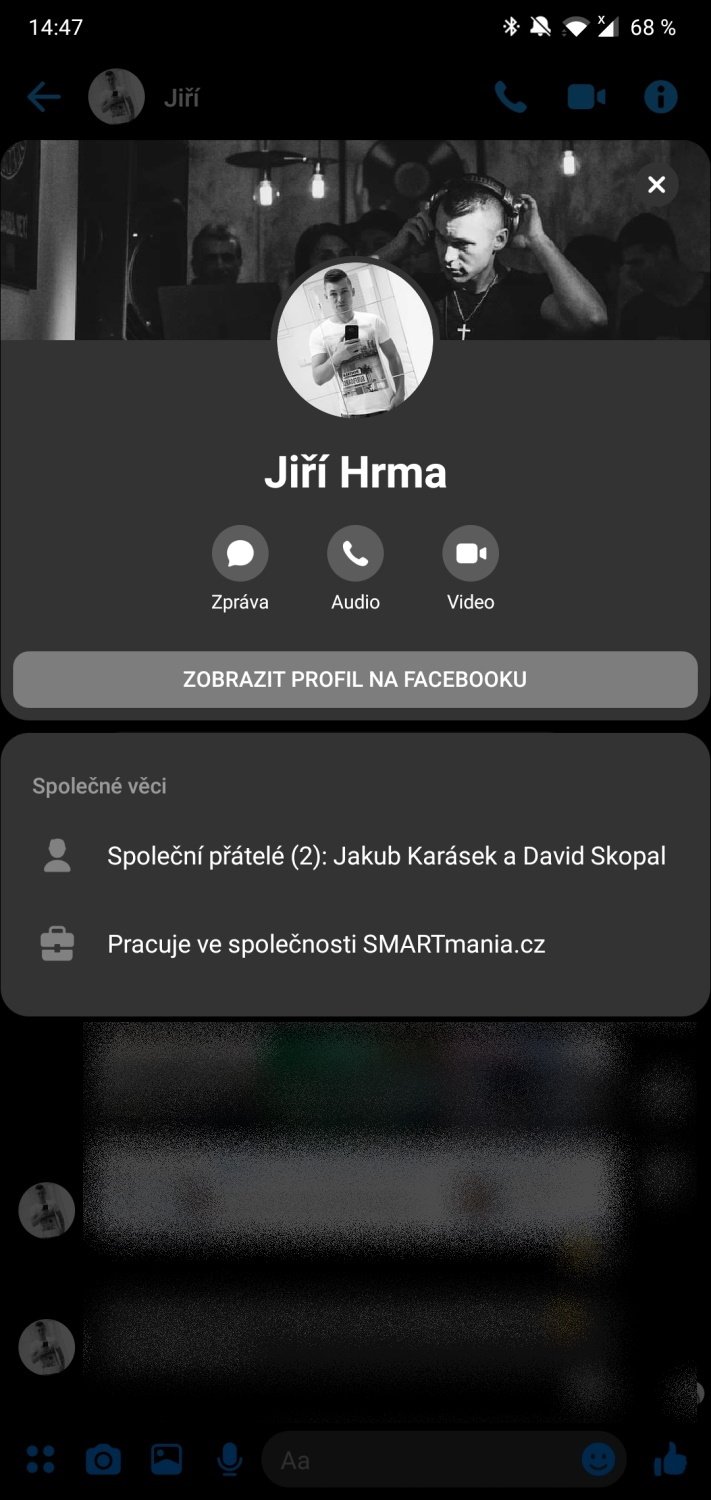711x1500 pixels.
Task: Close the Jiří Hrma profile card
Action: point(656,185)
